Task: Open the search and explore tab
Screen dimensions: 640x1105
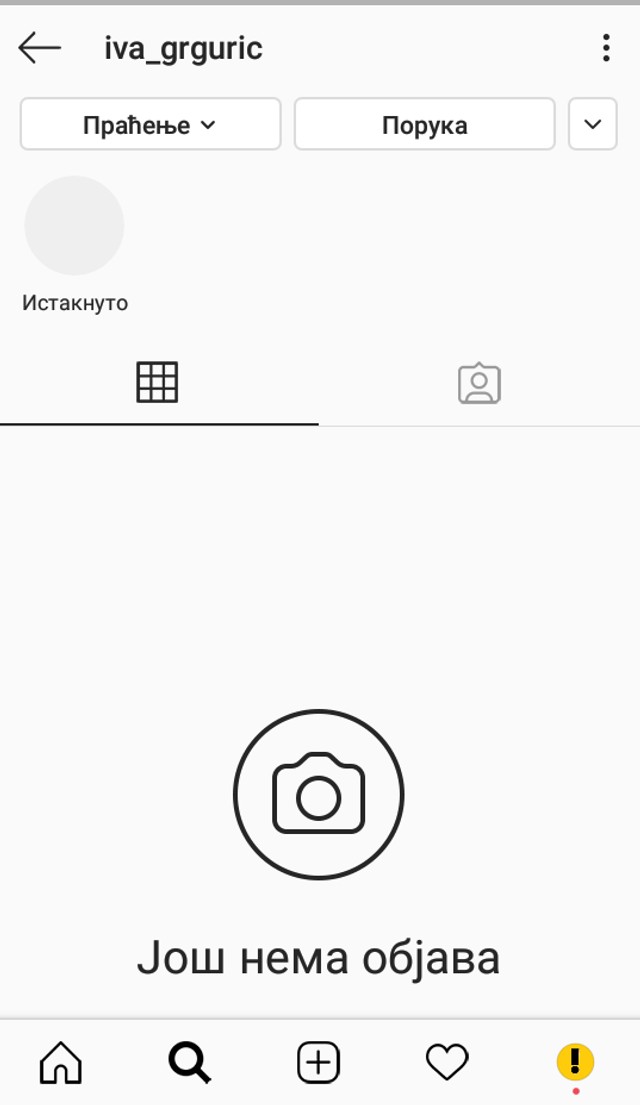Action: 189,1062
